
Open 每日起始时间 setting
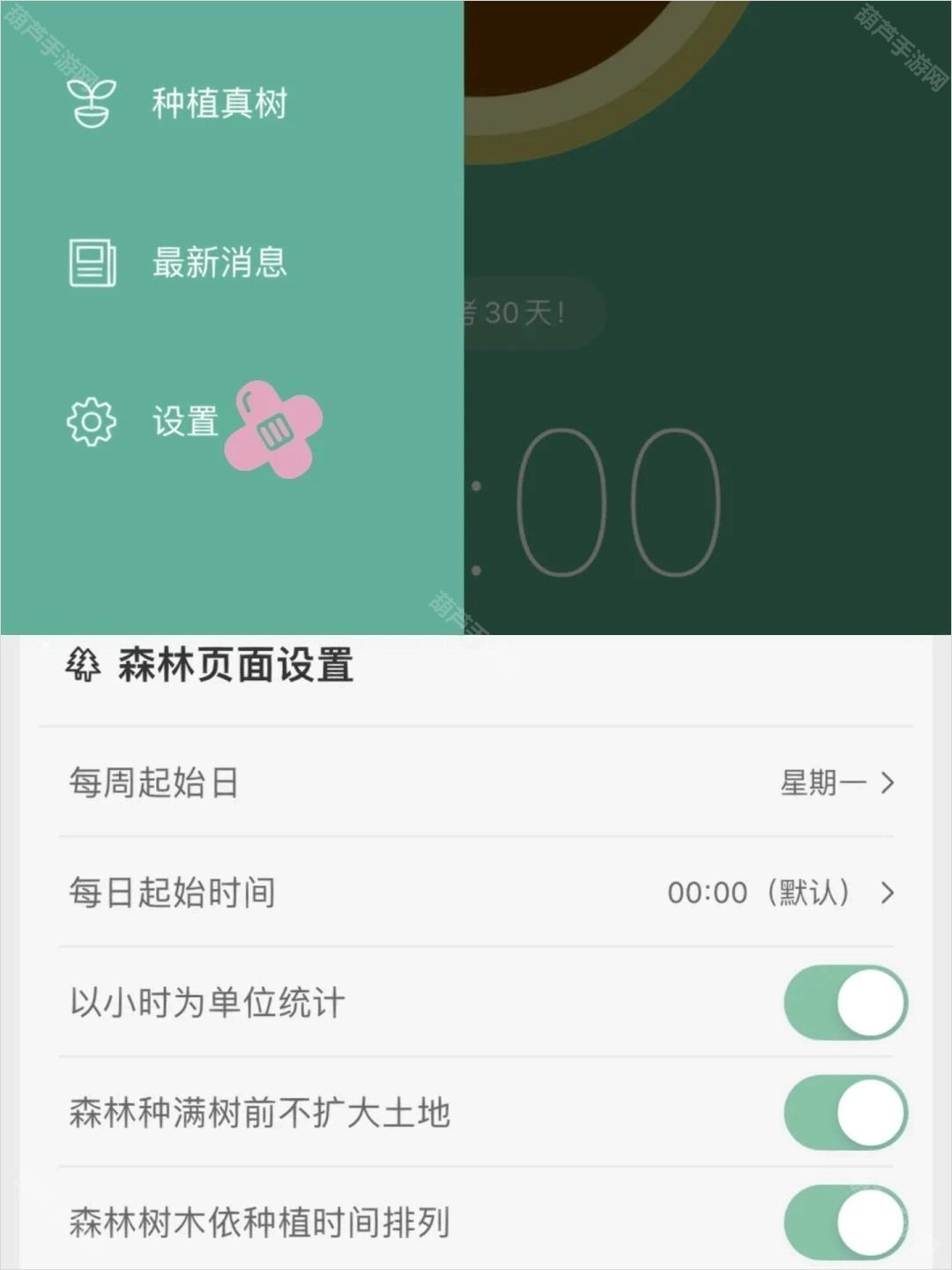(476, 893)
